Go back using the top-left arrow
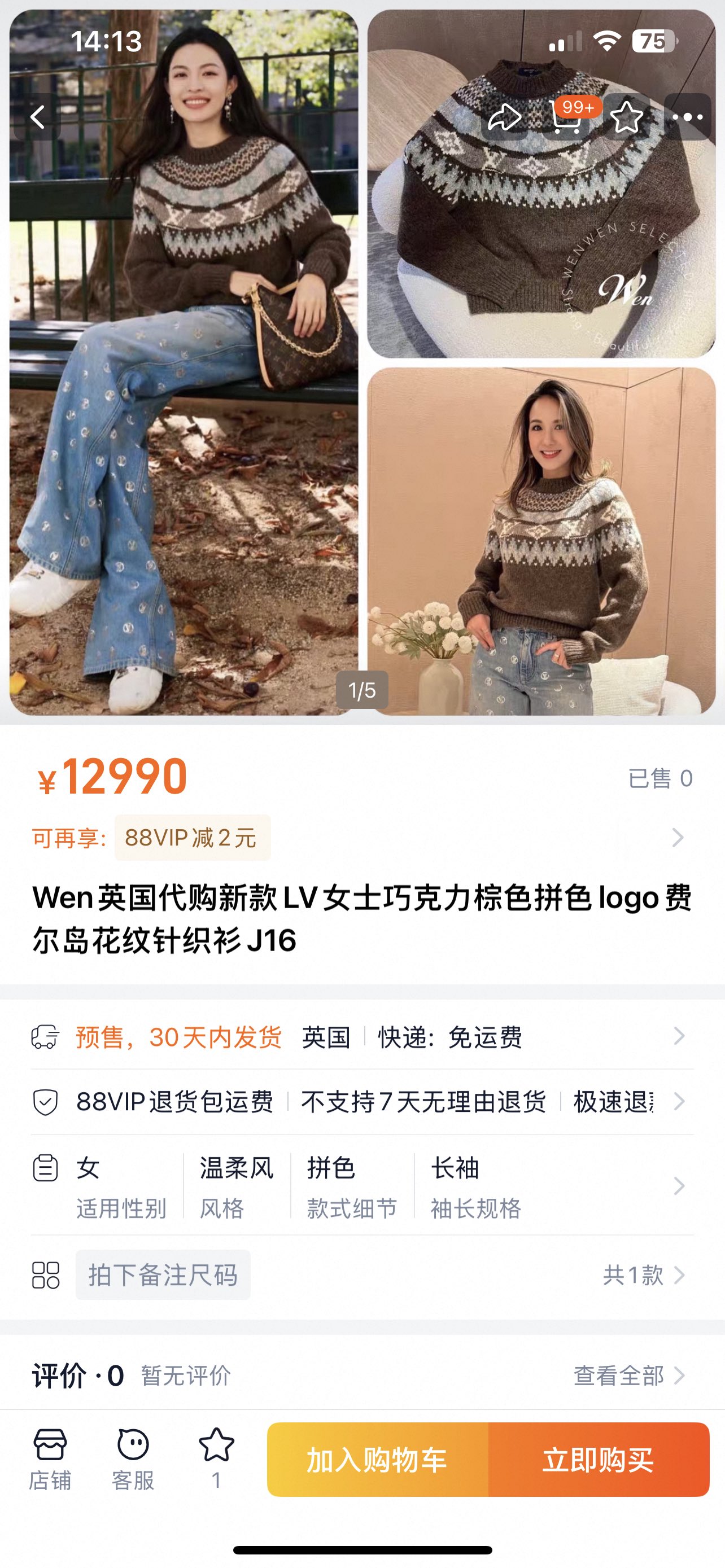 (38, 117)
